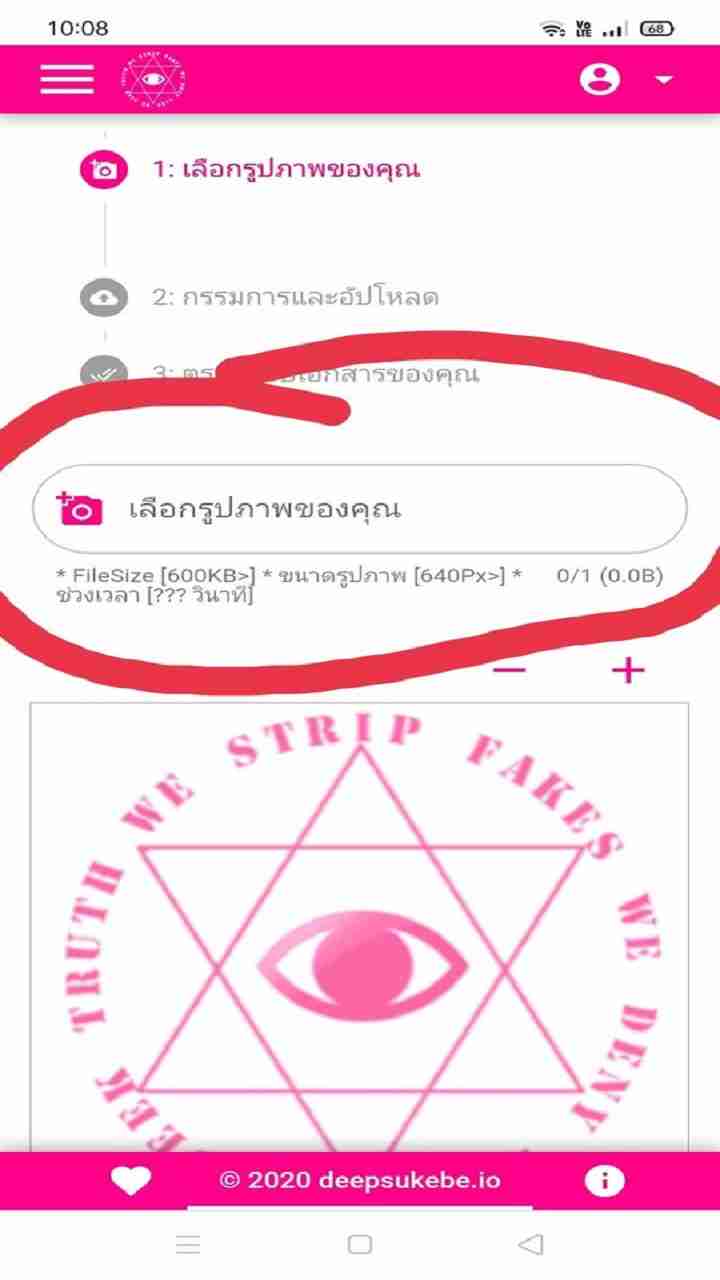
Task: Open the info icon in the footer
Action: pyautogui.click(x=604, y=1181)
